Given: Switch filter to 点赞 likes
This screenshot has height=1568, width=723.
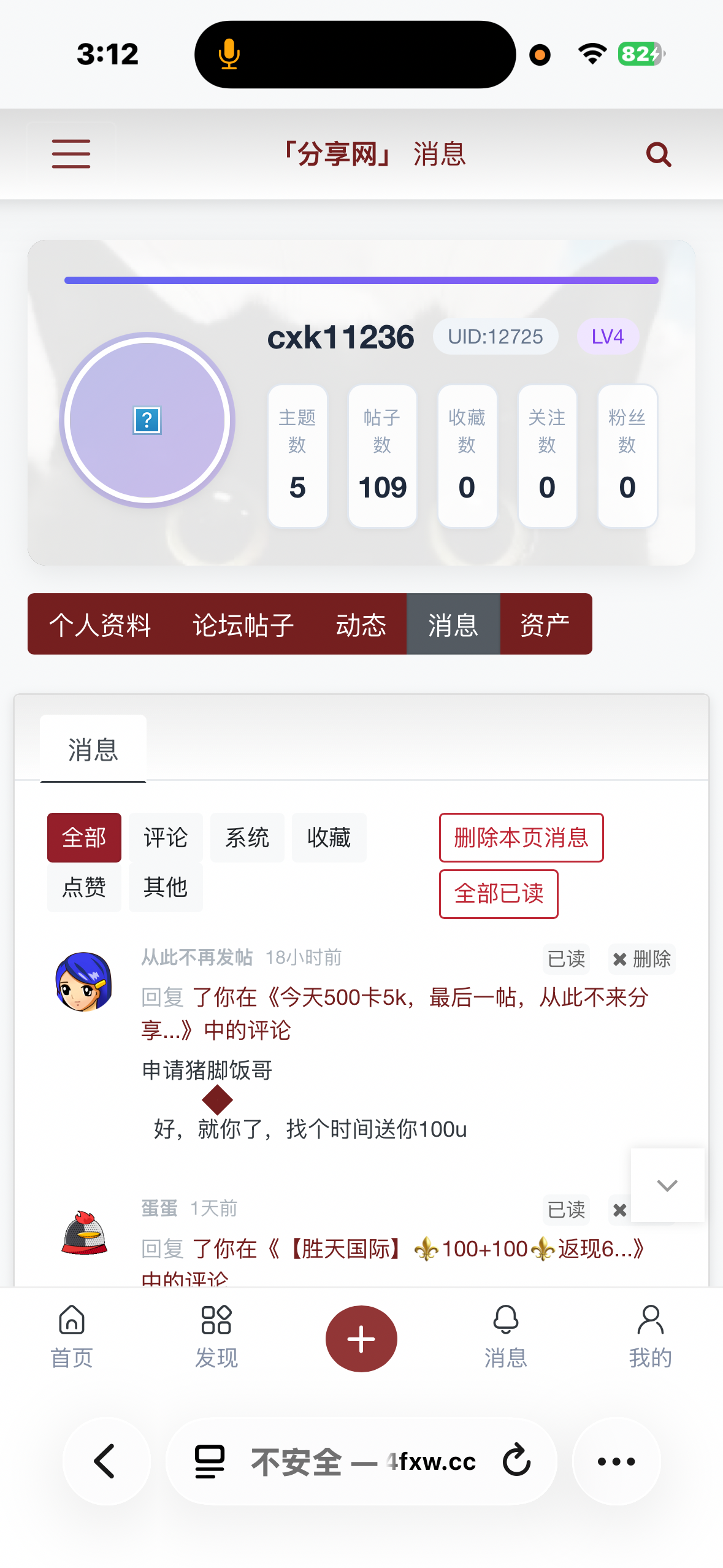Looking at the screenshot, I should [x=84, y=887].
